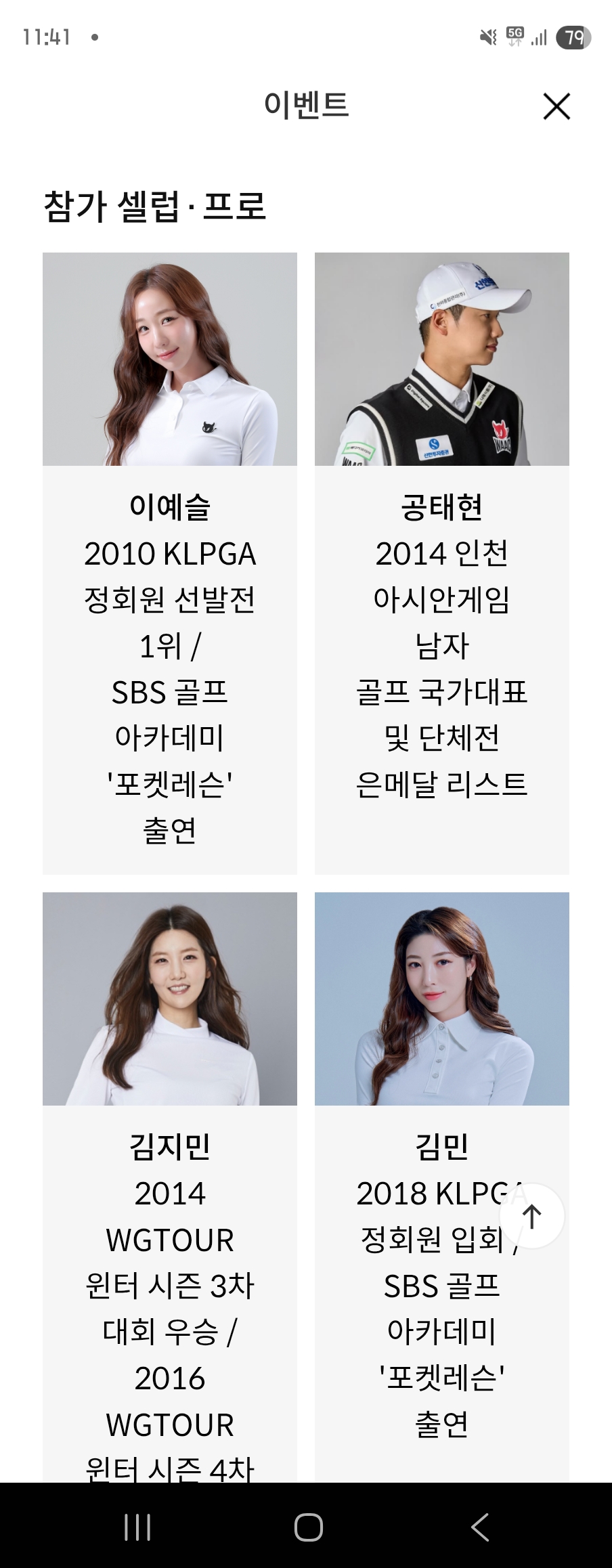Close the 이벤트 page
The image size is (612, 1568).
click(556, 106)
